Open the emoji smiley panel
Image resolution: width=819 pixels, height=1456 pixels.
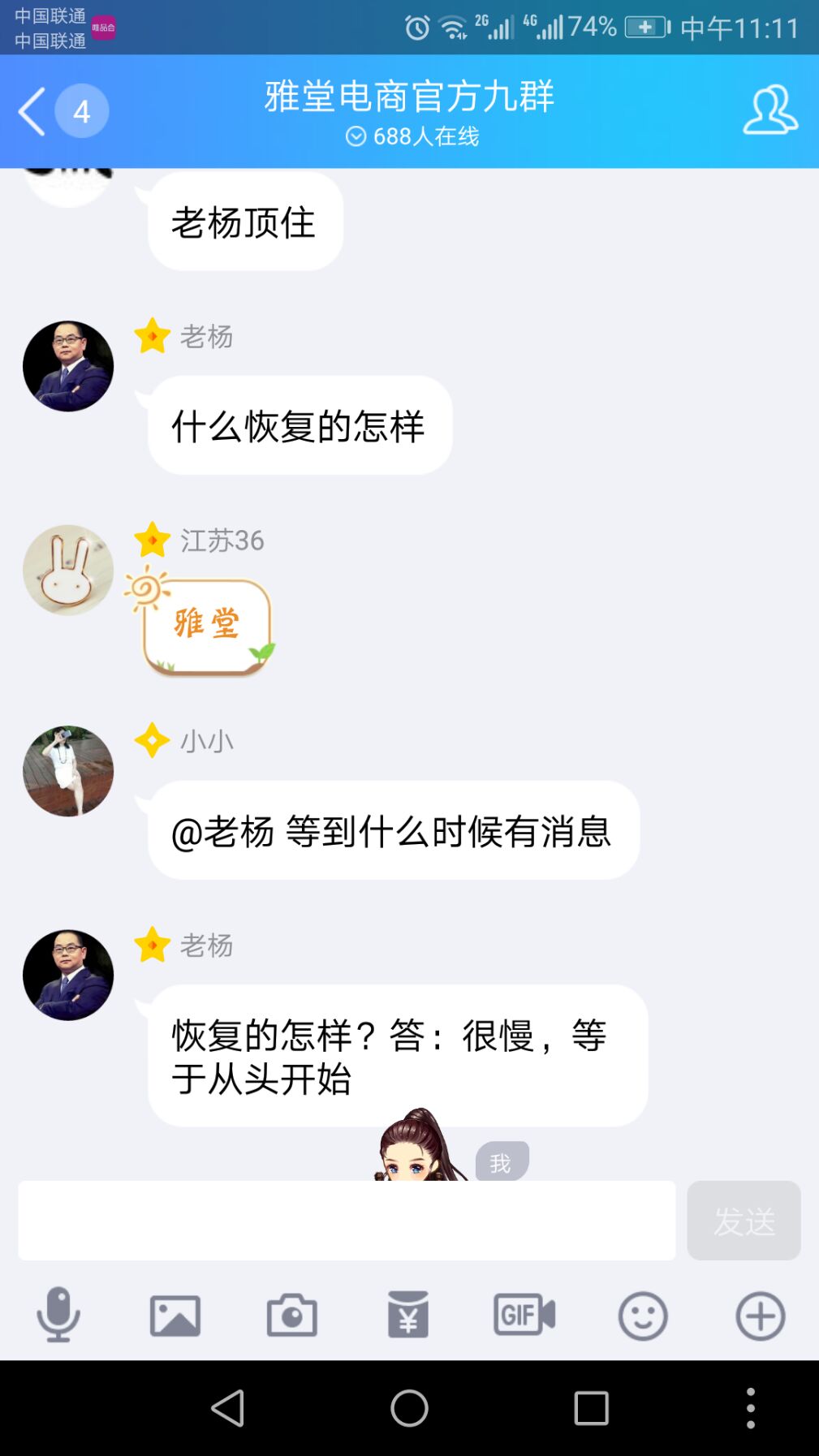[643, 1315]
